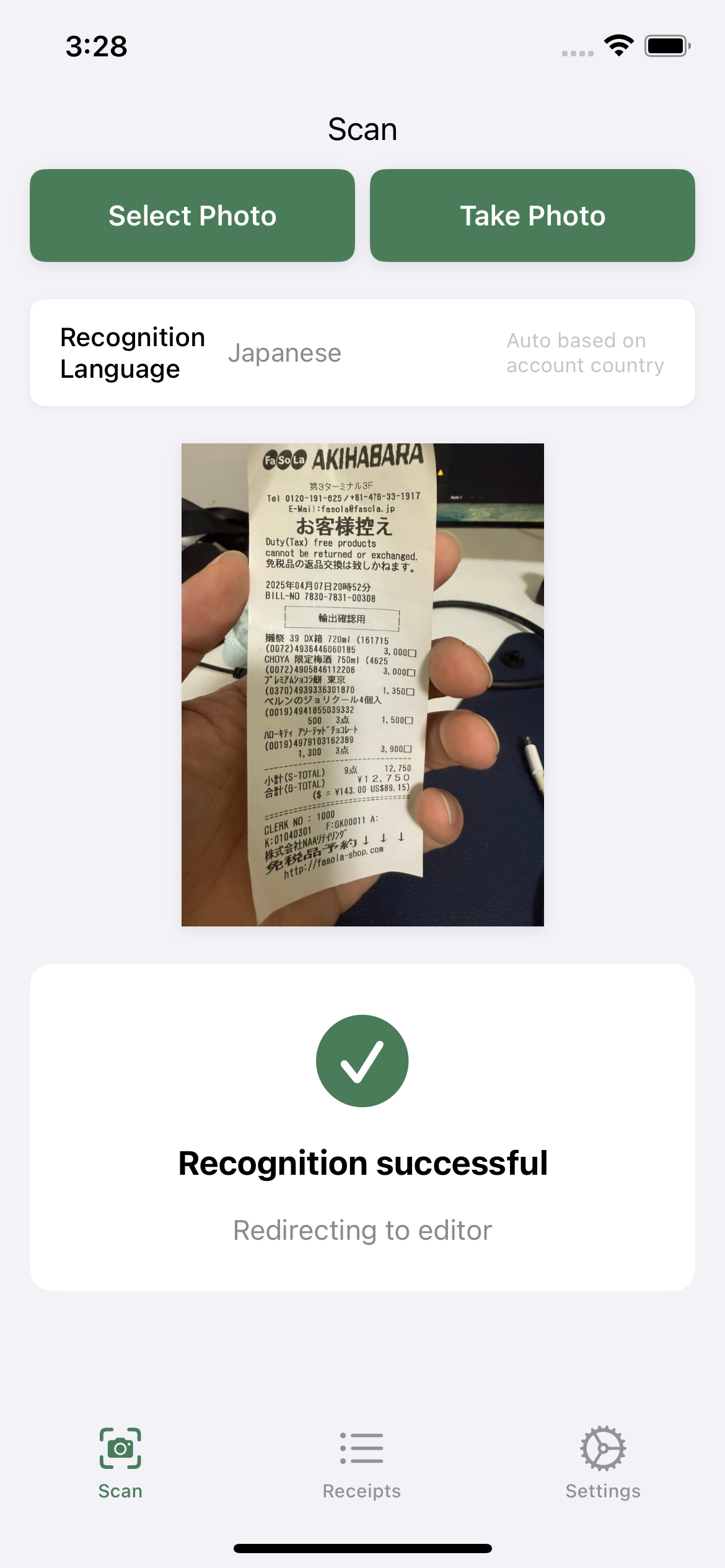Click the green checkmark success icon

coord(362,1061)
